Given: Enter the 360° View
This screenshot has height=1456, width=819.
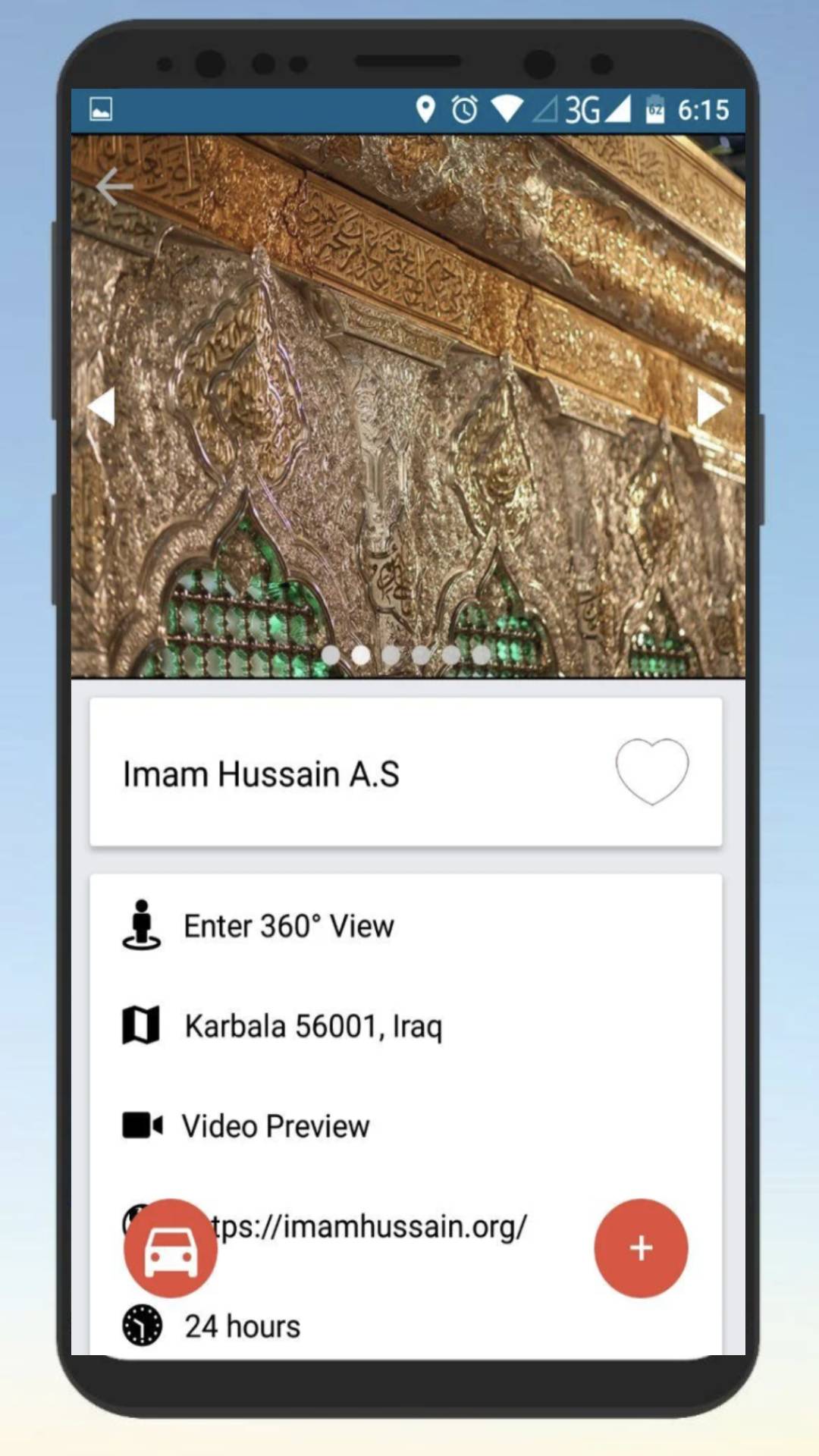Looking at the screenshot, I should (289, 926).
